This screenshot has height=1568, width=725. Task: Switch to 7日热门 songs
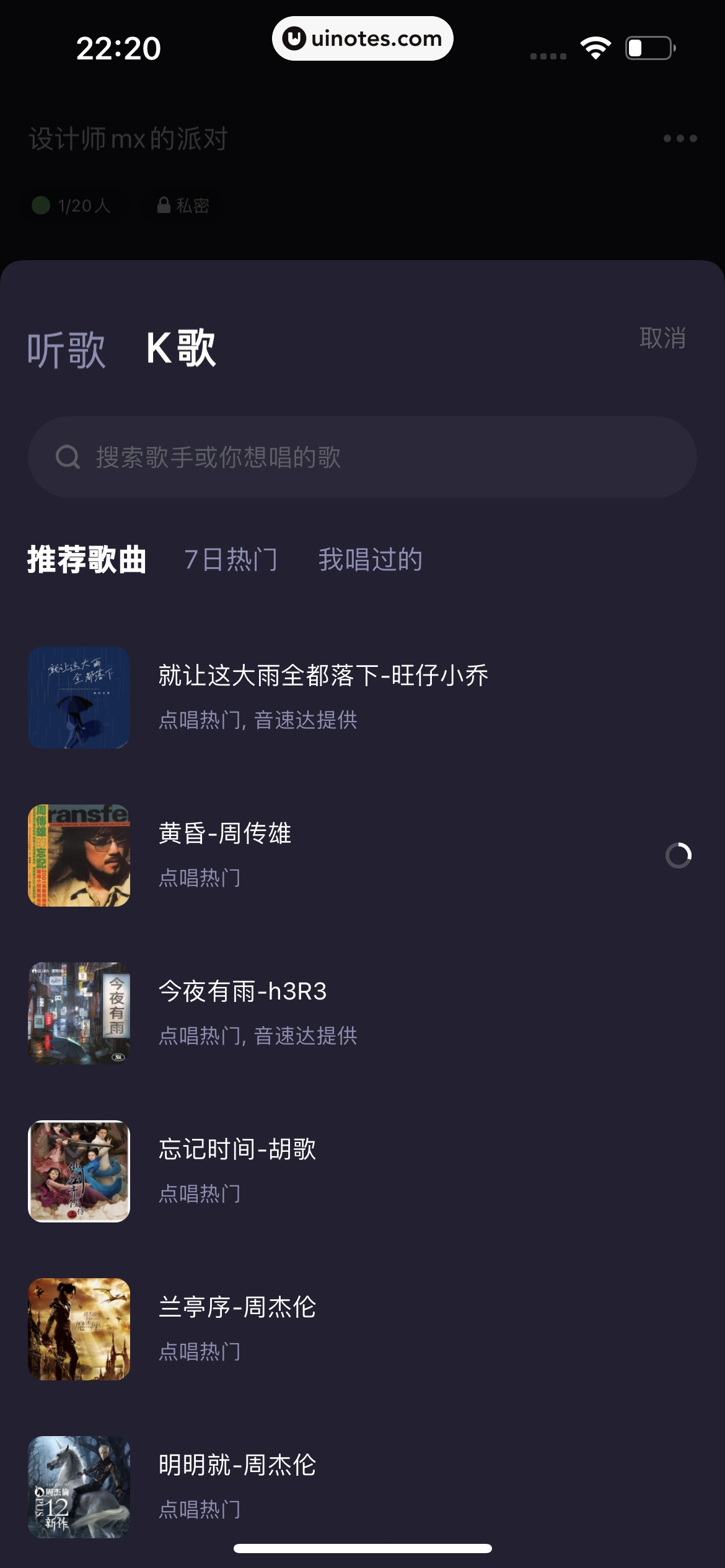tap(231, 560)
